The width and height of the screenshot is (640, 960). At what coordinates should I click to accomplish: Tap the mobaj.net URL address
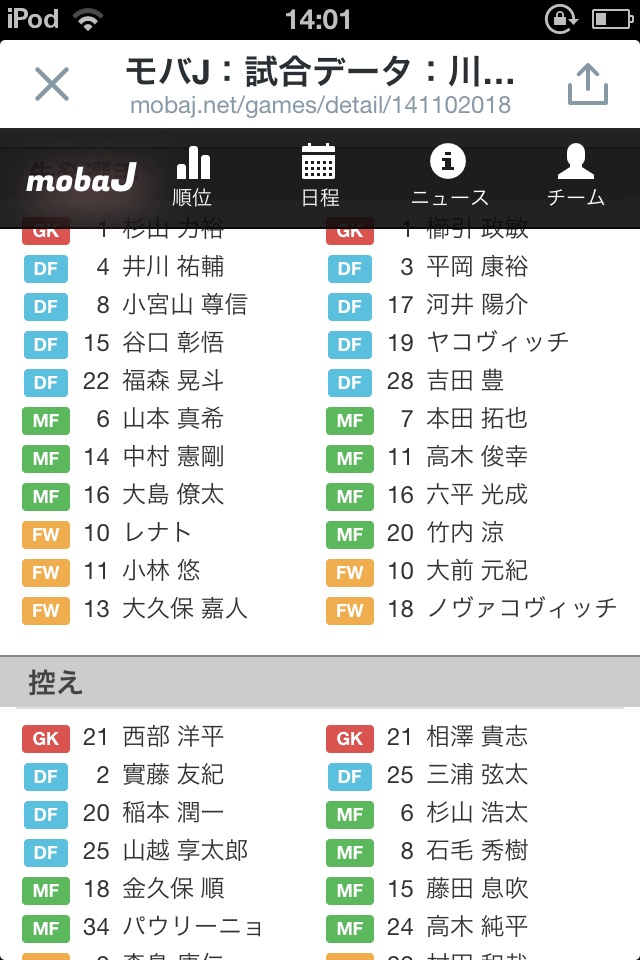point(320,104)
